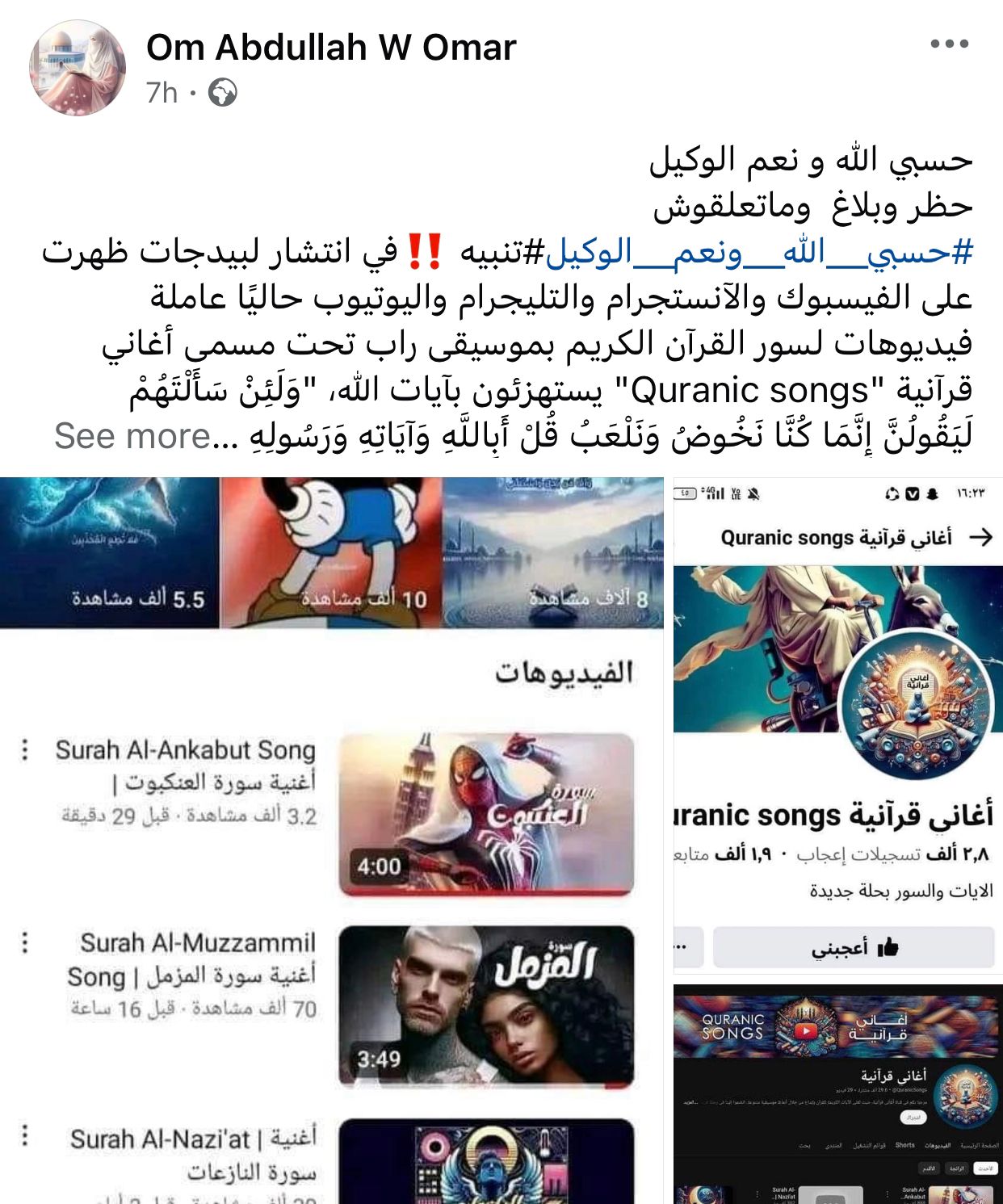Open Om Abdullah W Omar's profile picture
This screenshot has width=1003, height=1204.
point(78,69)
